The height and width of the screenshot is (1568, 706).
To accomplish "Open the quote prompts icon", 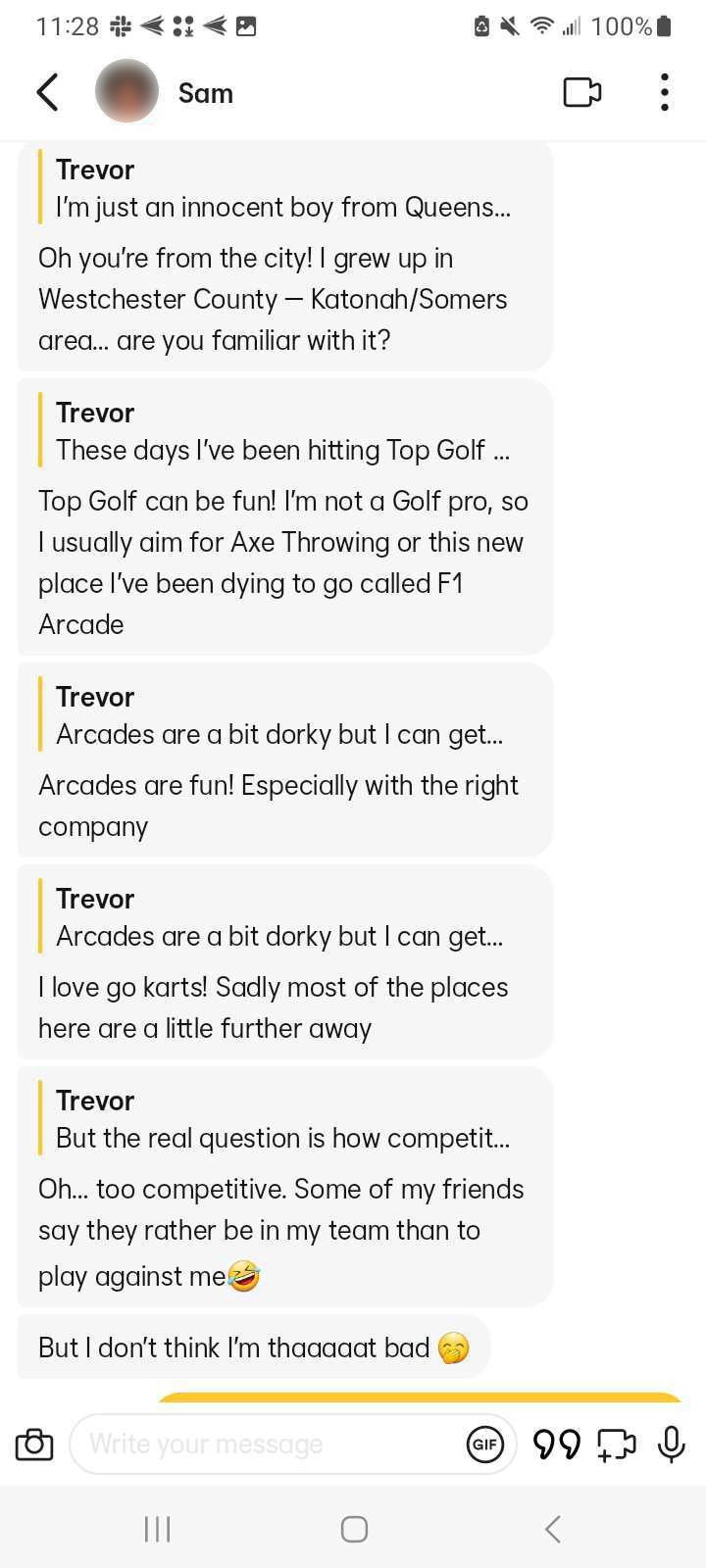I will (556, 1444).
